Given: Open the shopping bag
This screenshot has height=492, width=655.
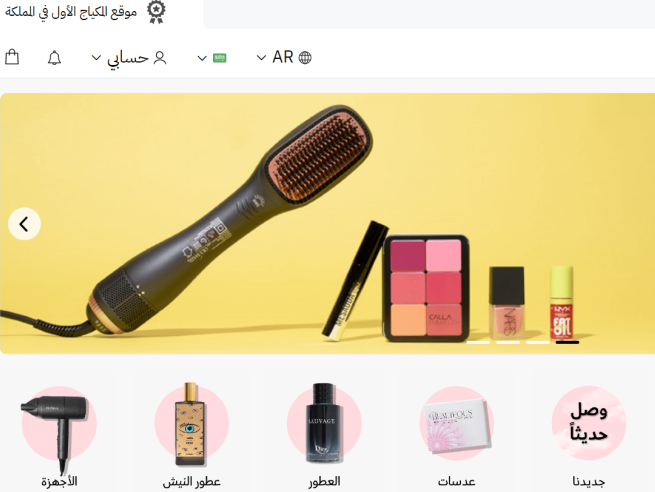Looking at the screenshot, I should [12, 57].
